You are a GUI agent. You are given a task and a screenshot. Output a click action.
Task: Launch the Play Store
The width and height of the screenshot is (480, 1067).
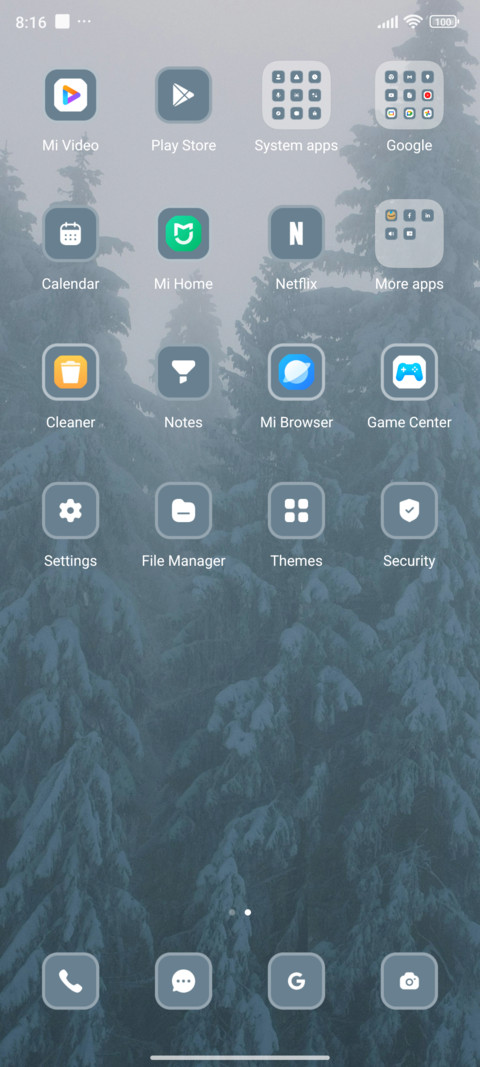[183, 95]
